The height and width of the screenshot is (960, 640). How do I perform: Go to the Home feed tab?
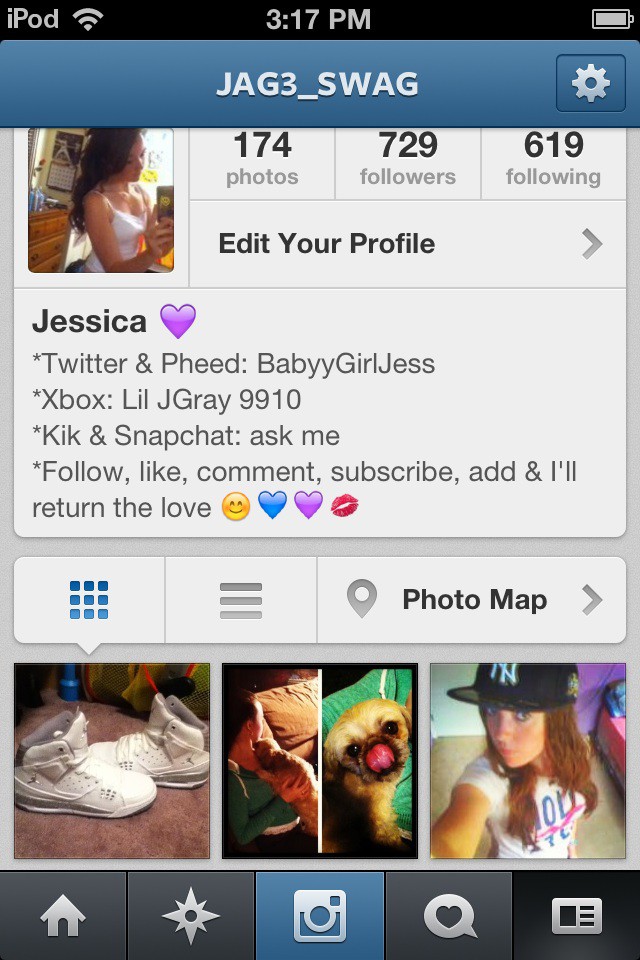pos(63,916)
